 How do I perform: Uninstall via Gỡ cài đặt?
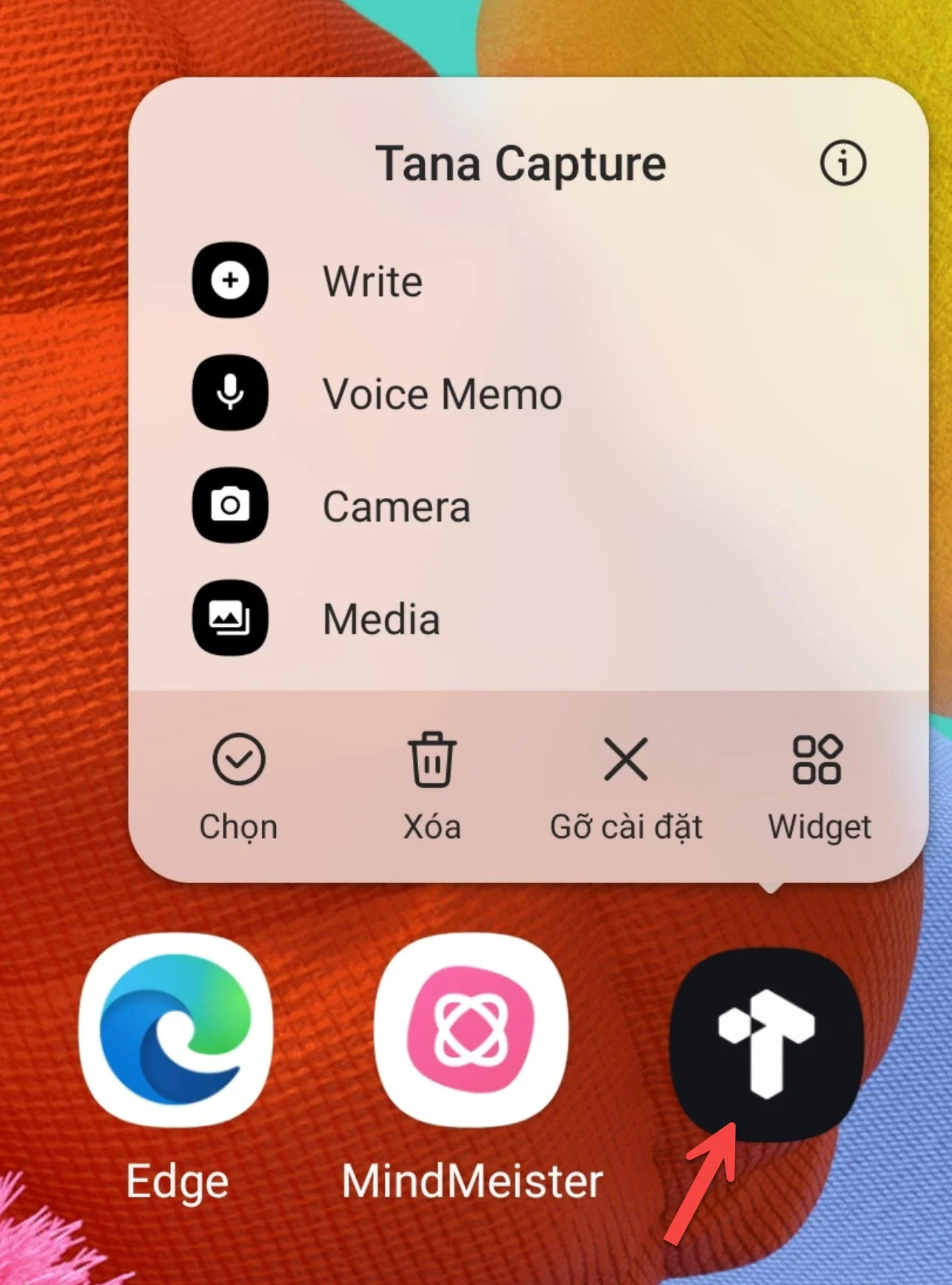coord(625,786)
